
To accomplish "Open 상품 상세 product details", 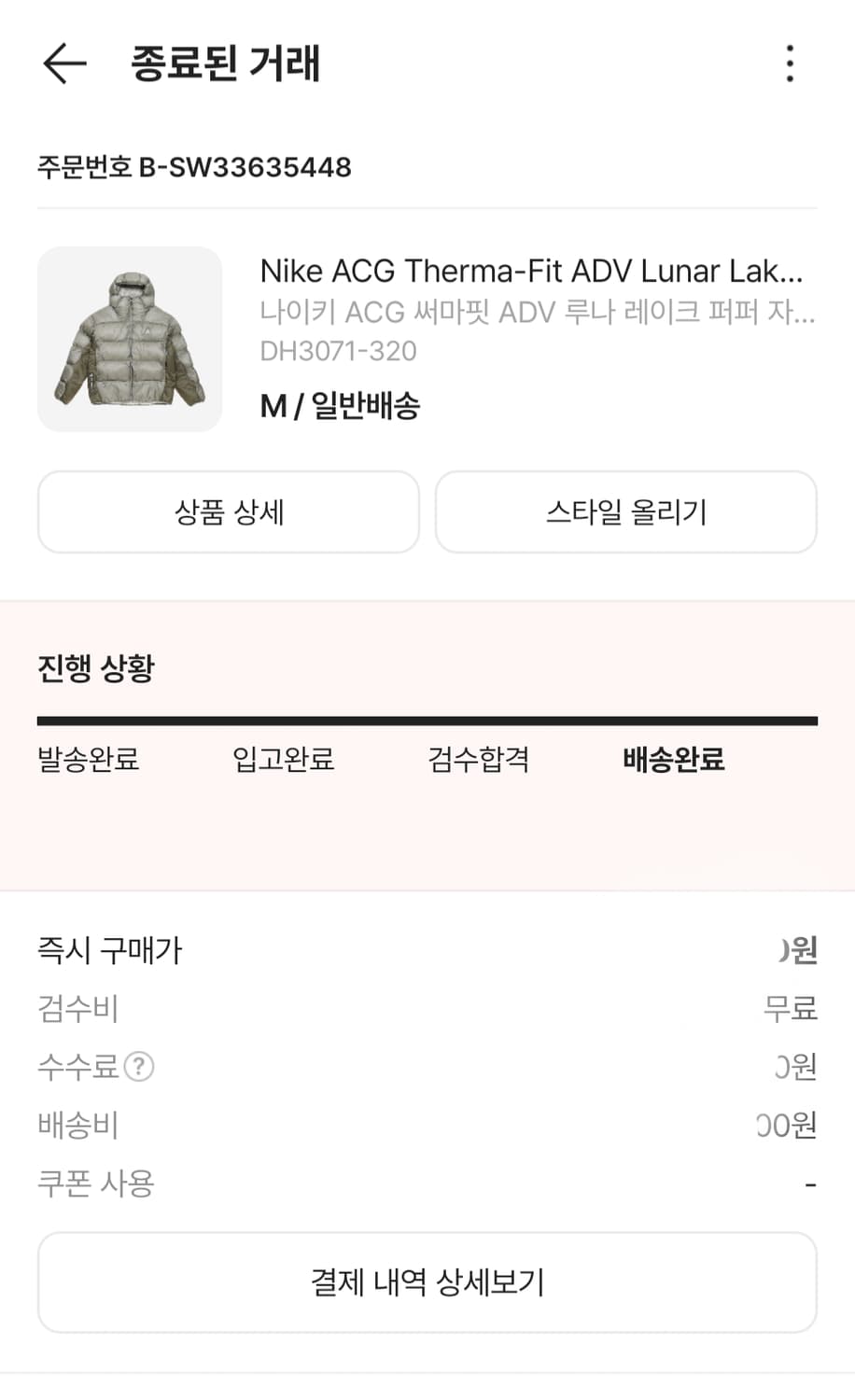I will click(x=228, y=511).
